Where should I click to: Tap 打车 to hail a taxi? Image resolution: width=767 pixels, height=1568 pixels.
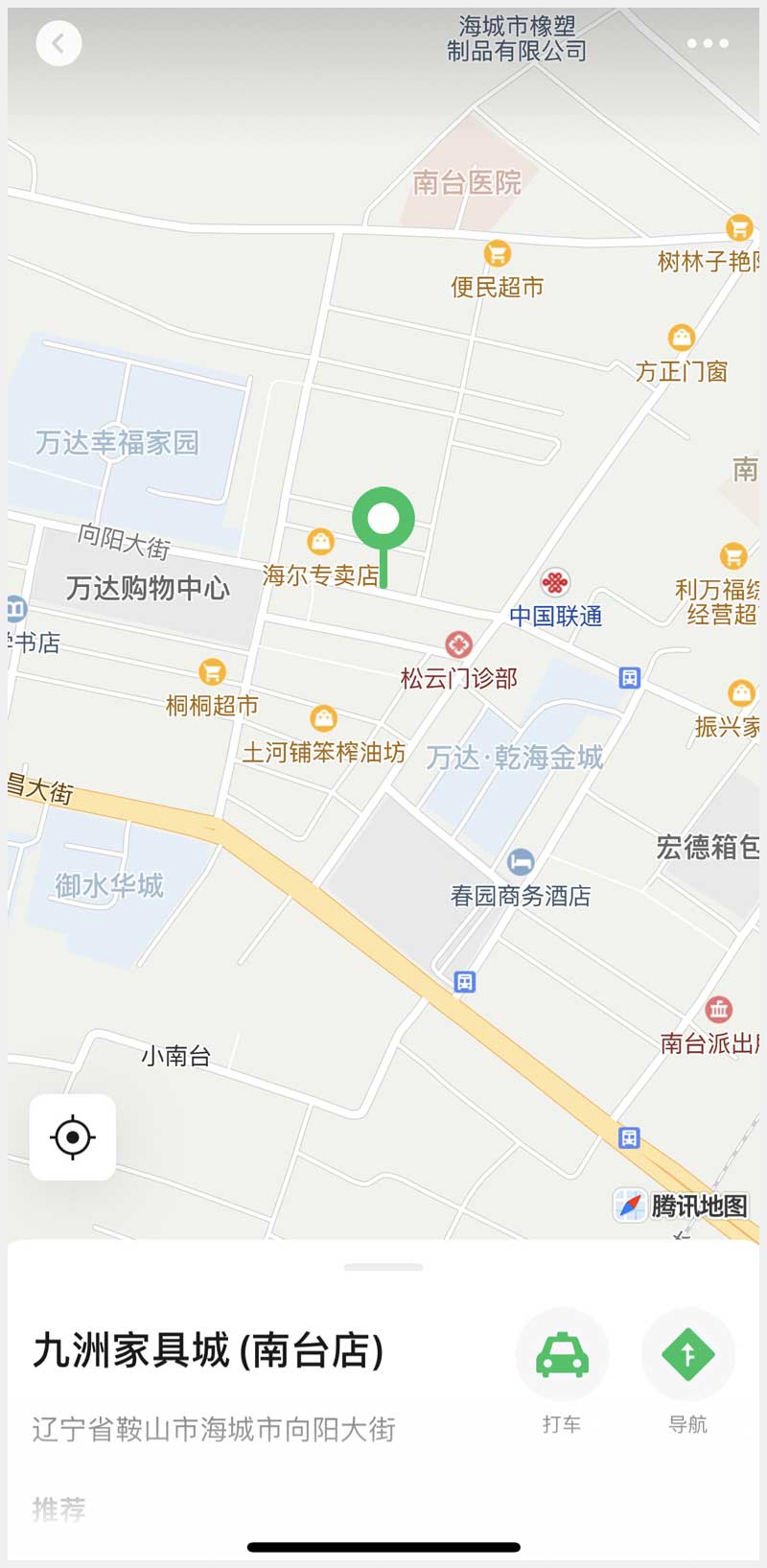click(x=562, y=1355)
